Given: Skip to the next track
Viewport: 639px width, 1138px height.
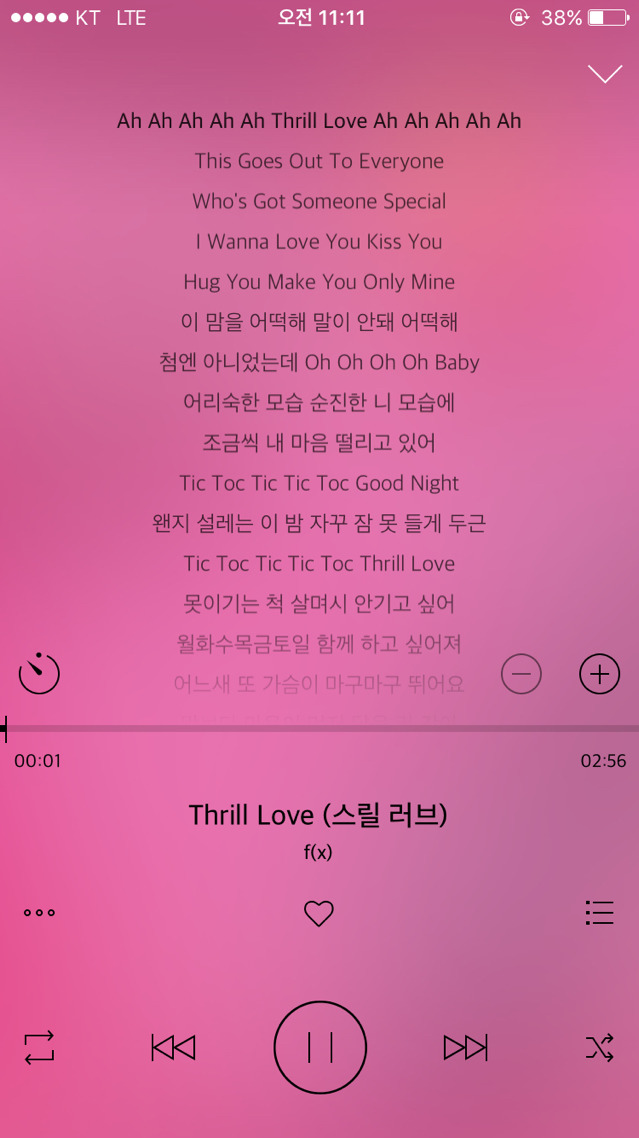Looking at the screenshot, I should coord(465,1047).
